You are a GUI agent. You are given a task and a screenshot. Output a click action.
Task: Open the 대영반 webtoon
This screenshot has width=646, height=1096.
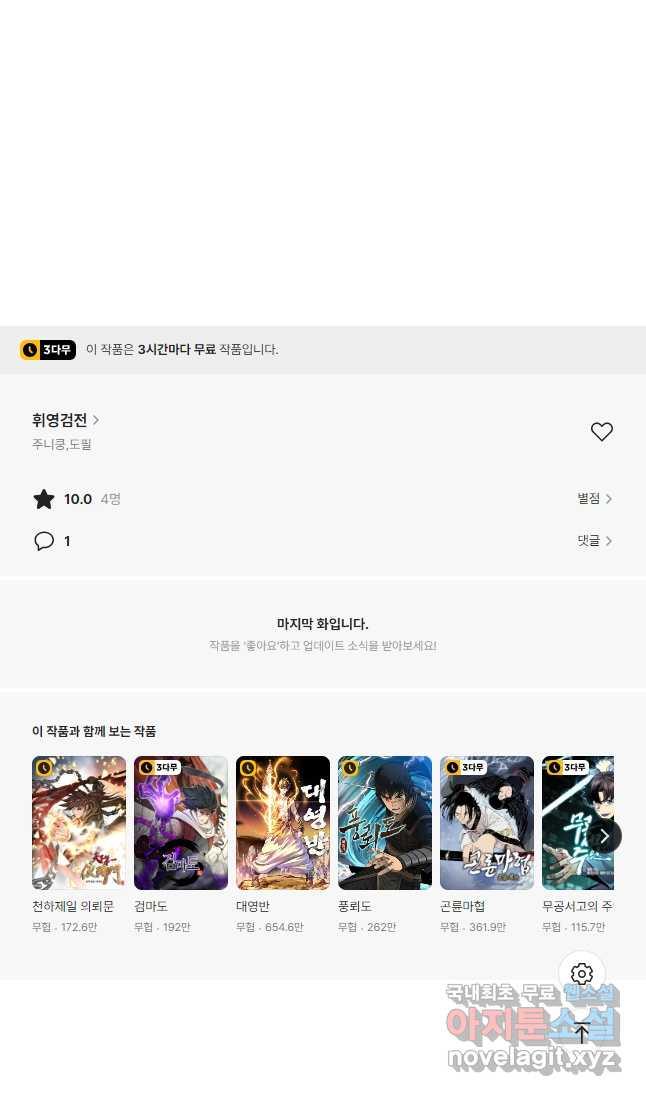click(283, 823)
